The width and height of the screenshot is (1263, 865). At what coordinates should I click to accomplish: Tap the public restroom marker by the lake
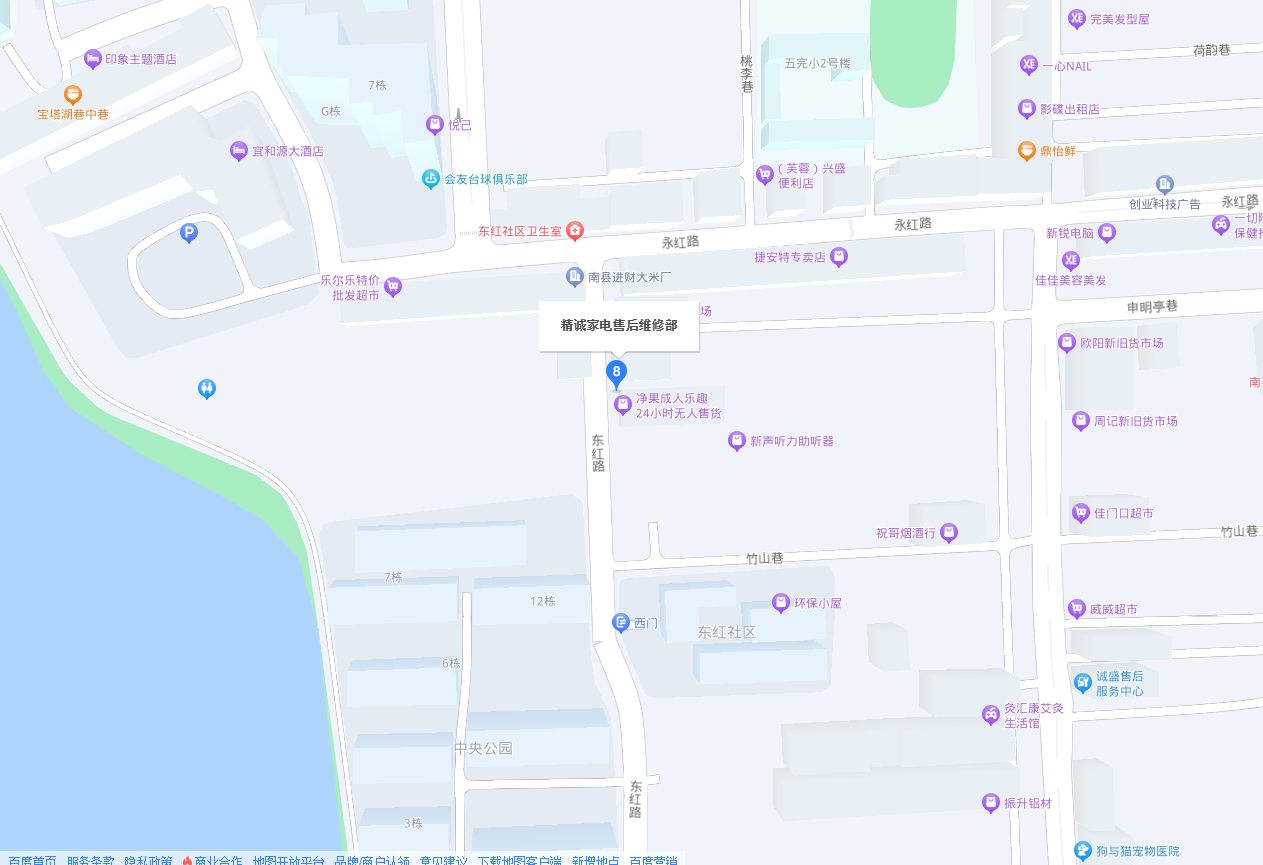[x=207, y=388]
